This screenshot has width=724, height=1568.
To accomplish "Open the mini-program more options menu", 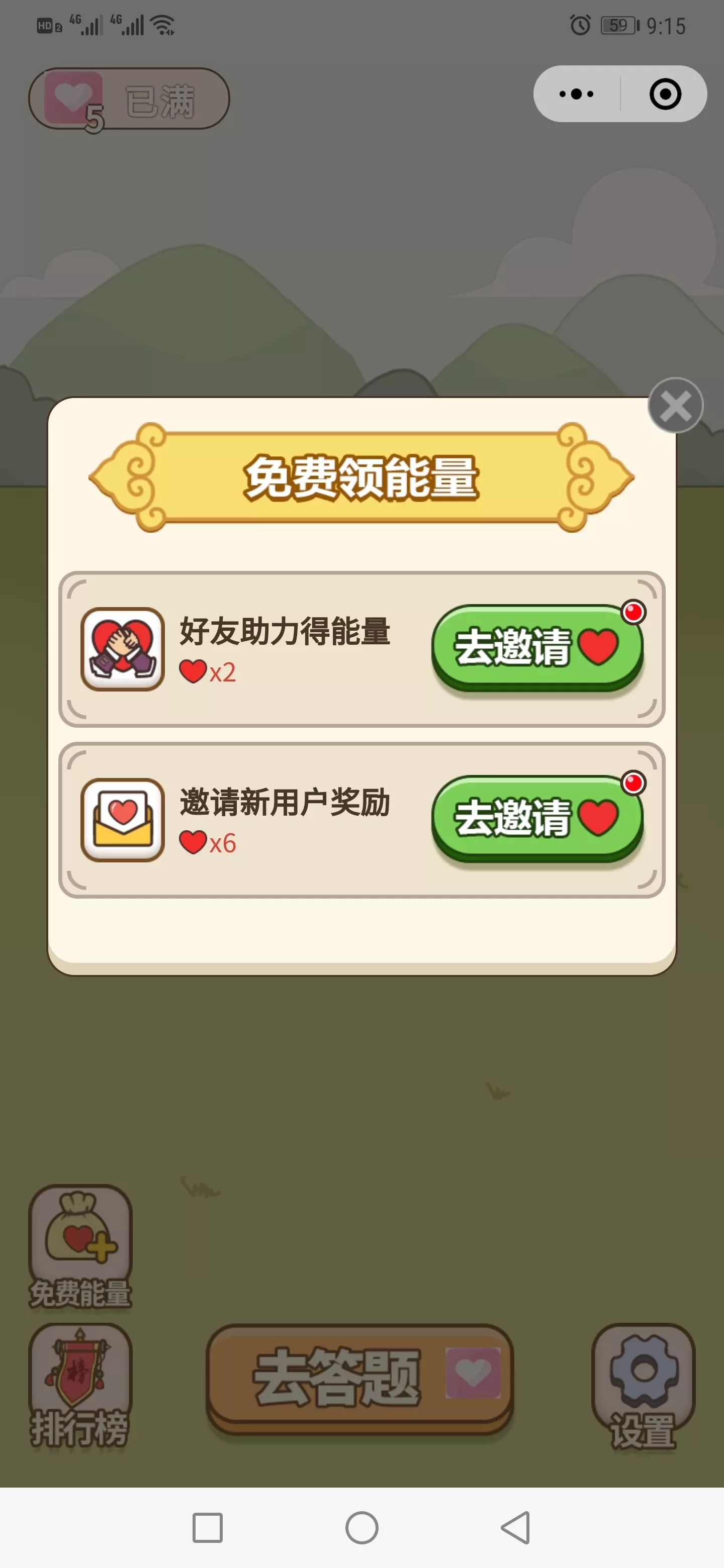I will click(x=576, y=94).
